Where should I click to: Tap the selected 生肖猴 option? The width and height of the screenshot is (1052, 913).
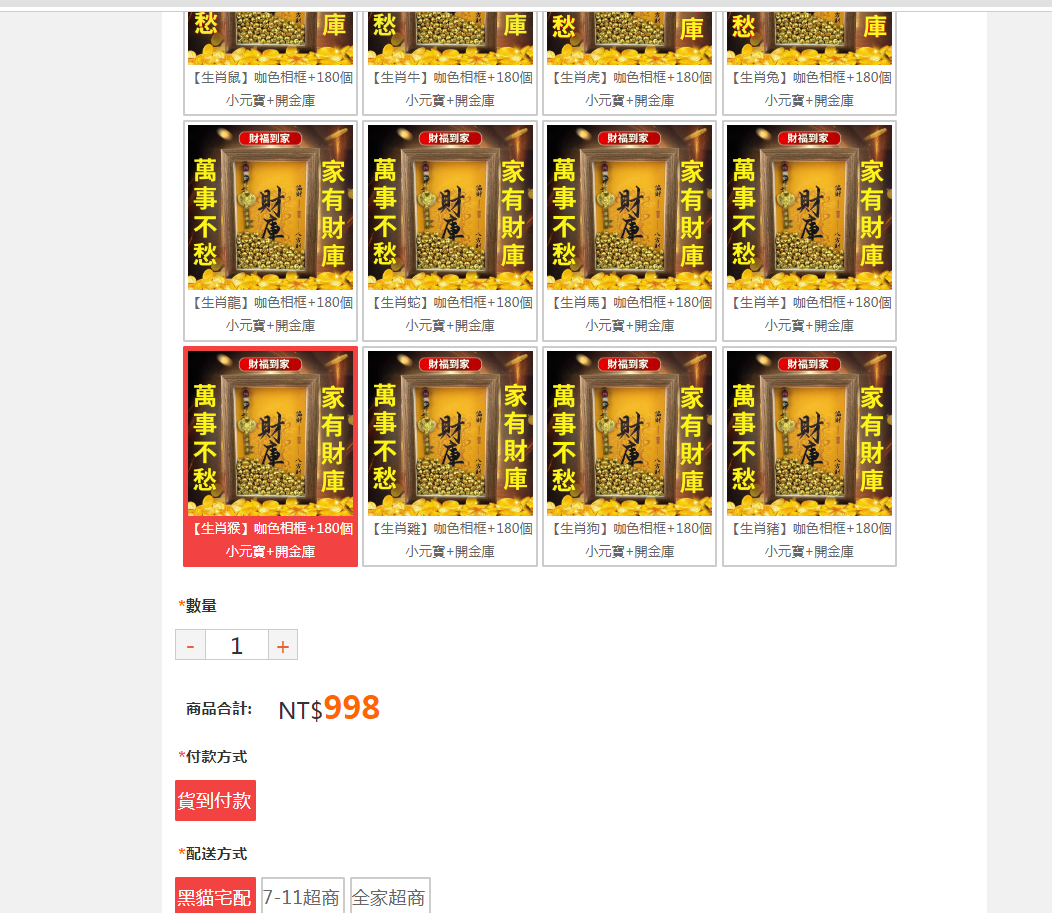pos(270,456)
